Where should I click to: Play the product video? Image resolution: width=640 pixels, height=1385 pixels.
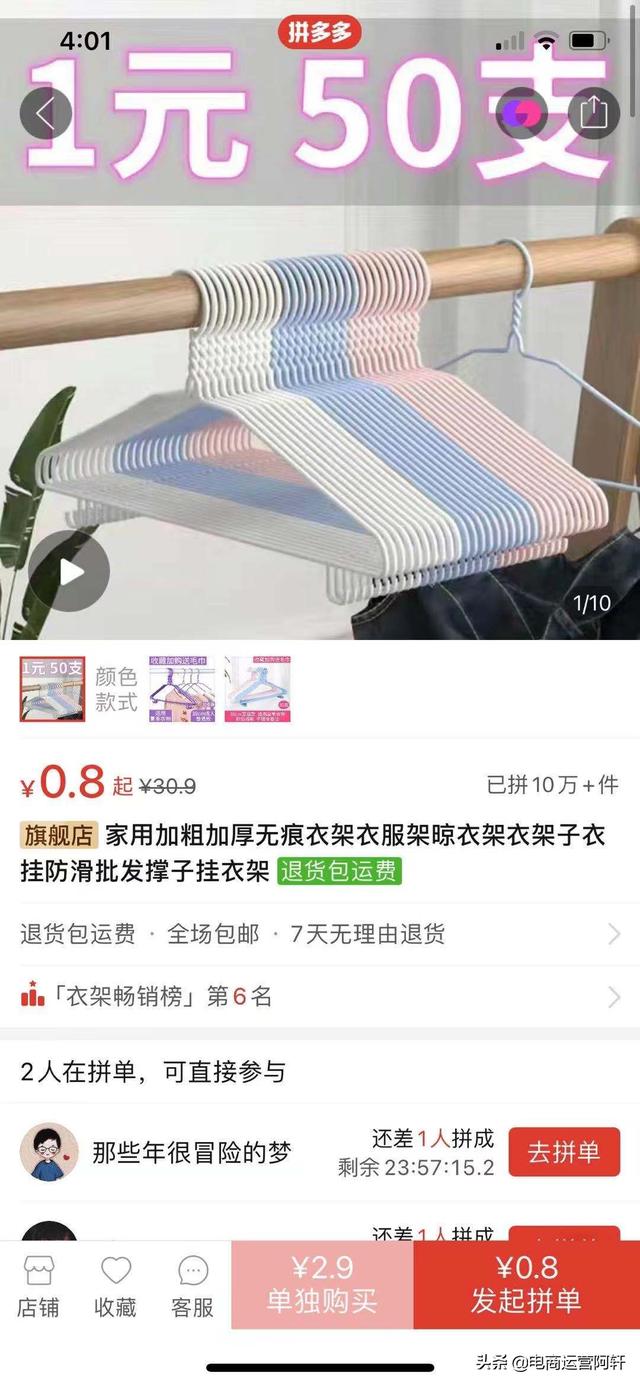pyautogui.click(x=69, y=572)
